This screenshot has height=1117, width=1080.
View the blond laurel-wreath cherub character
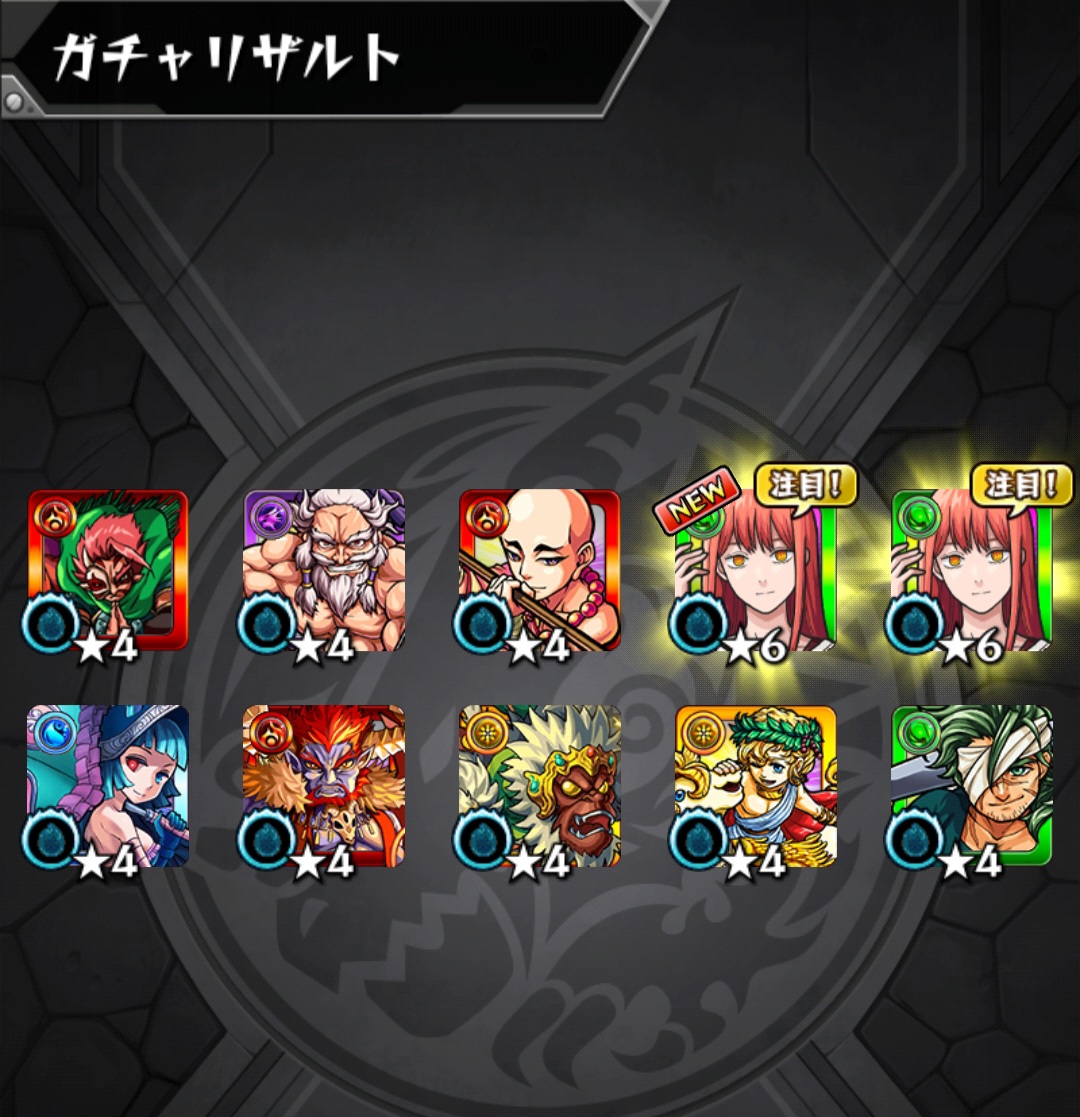(x=756, y=786)
